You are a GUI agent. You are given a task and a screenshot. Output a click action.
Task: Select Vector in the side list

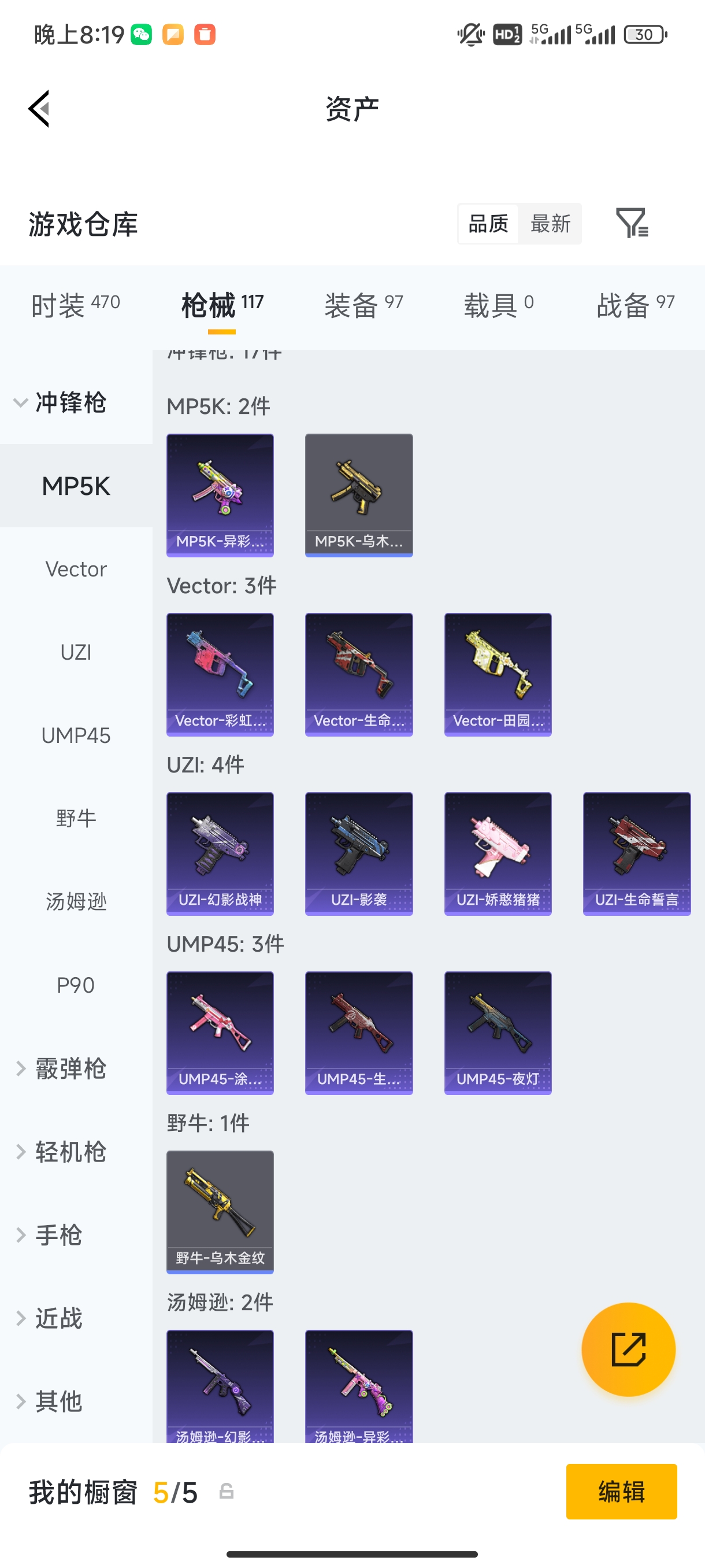(76, 569)
